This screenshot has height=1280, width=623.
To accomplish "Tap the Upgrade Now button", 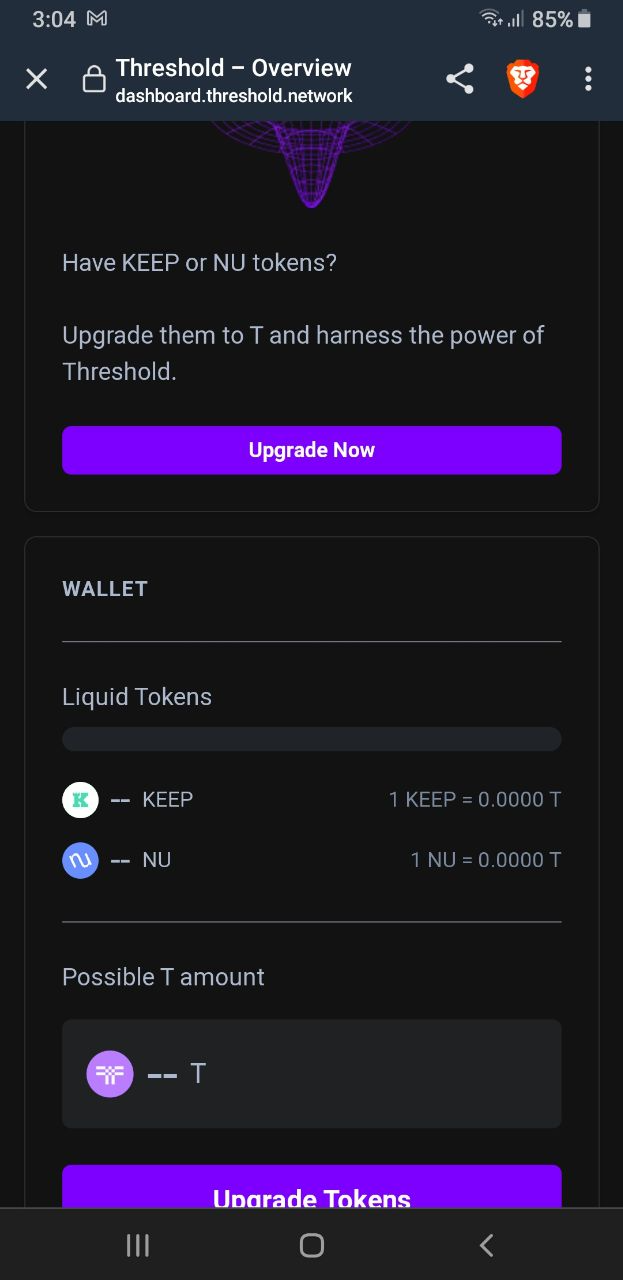I will pos(311,450).
